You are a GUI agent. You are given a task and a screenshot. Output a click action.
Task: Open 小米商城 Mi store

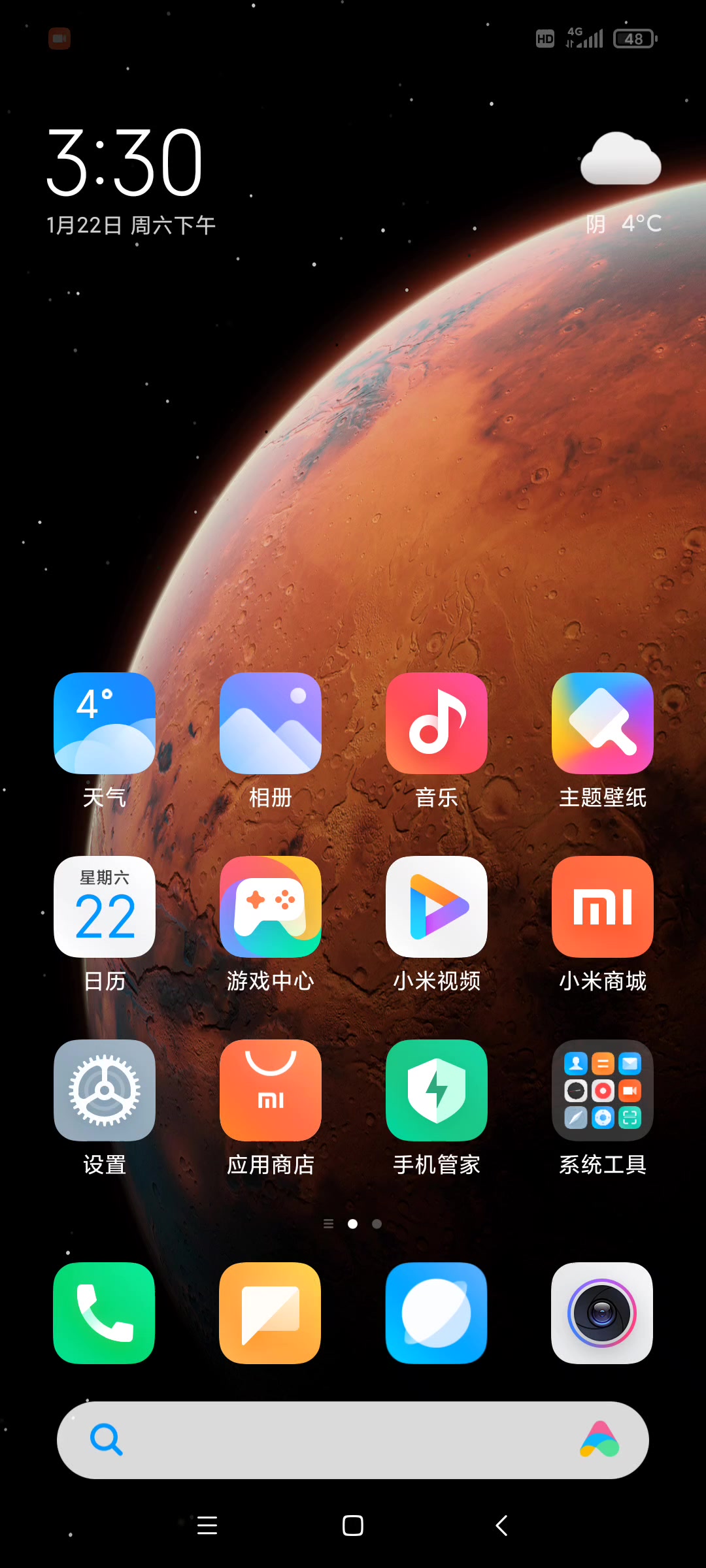603,907
